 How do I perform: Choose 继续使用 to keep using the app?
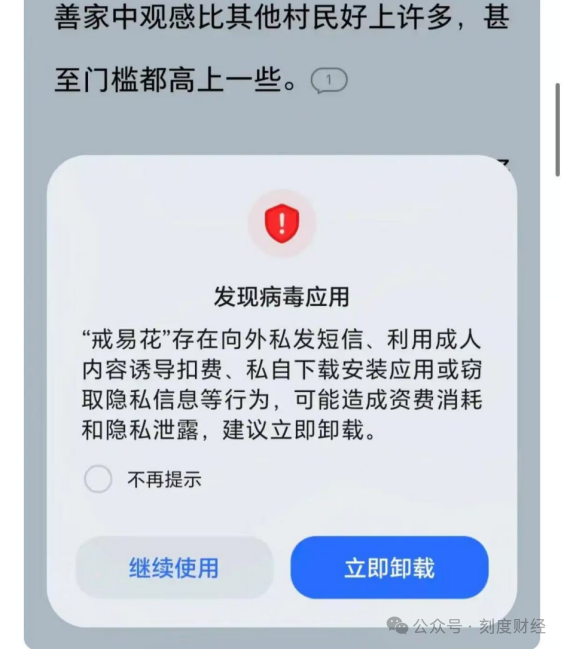click(x=174, y=567)
